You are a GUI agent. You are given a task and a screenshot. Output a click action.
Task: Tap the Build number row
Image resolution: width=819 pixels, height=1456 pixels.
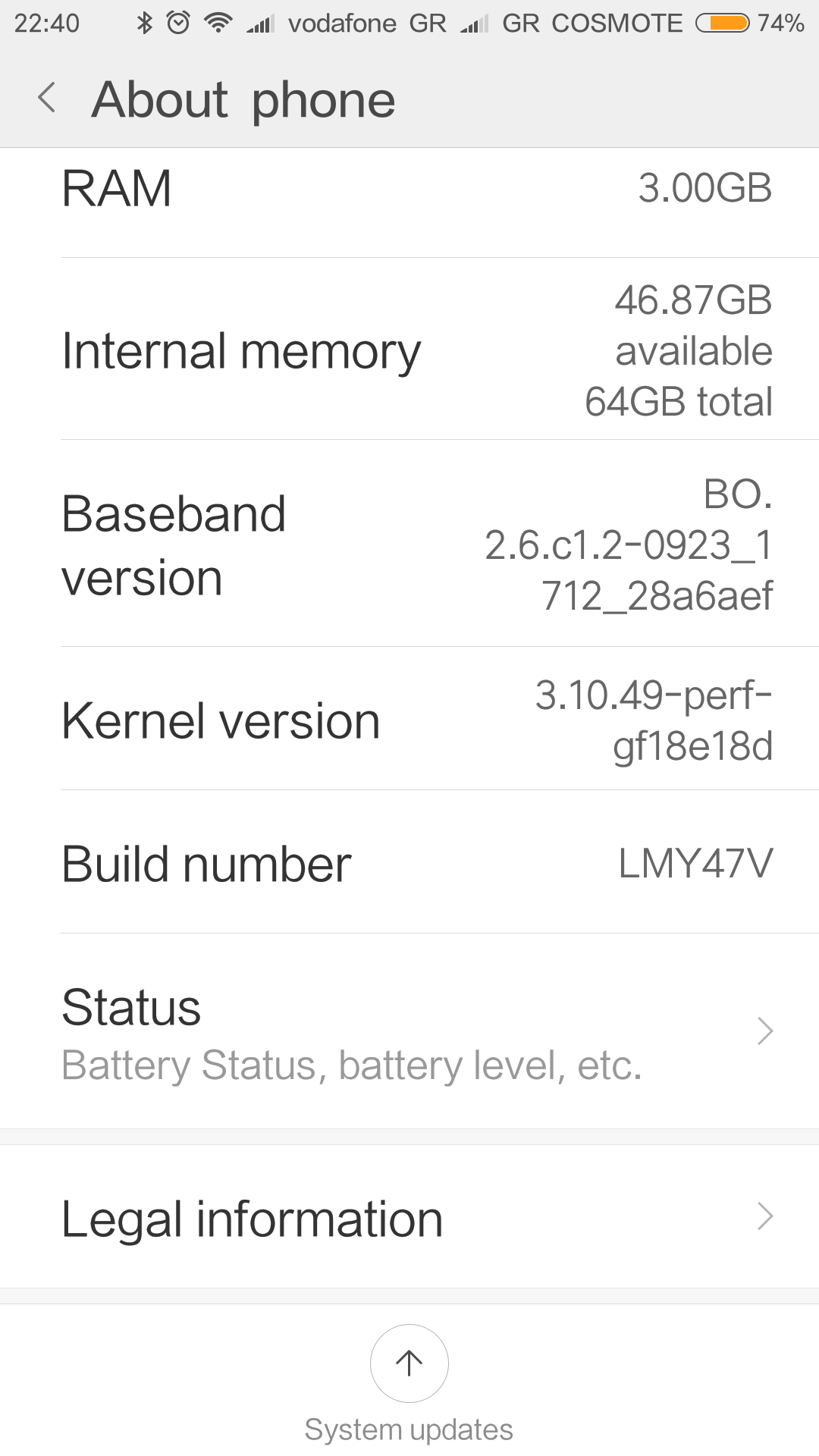click(x=409, y=863)
